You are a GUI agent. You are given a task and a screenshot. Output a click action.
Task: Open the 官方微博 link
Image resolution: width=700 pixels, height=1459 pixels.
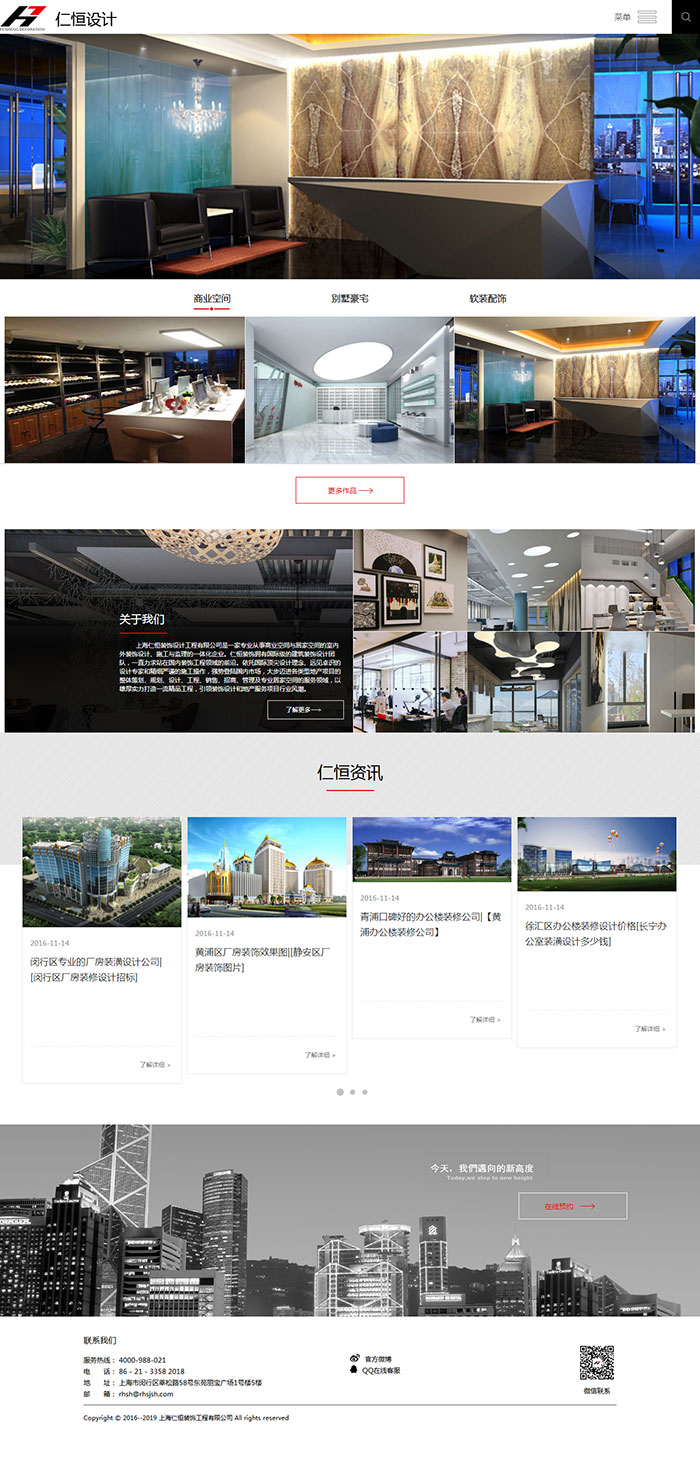[x=378, y=1359]
